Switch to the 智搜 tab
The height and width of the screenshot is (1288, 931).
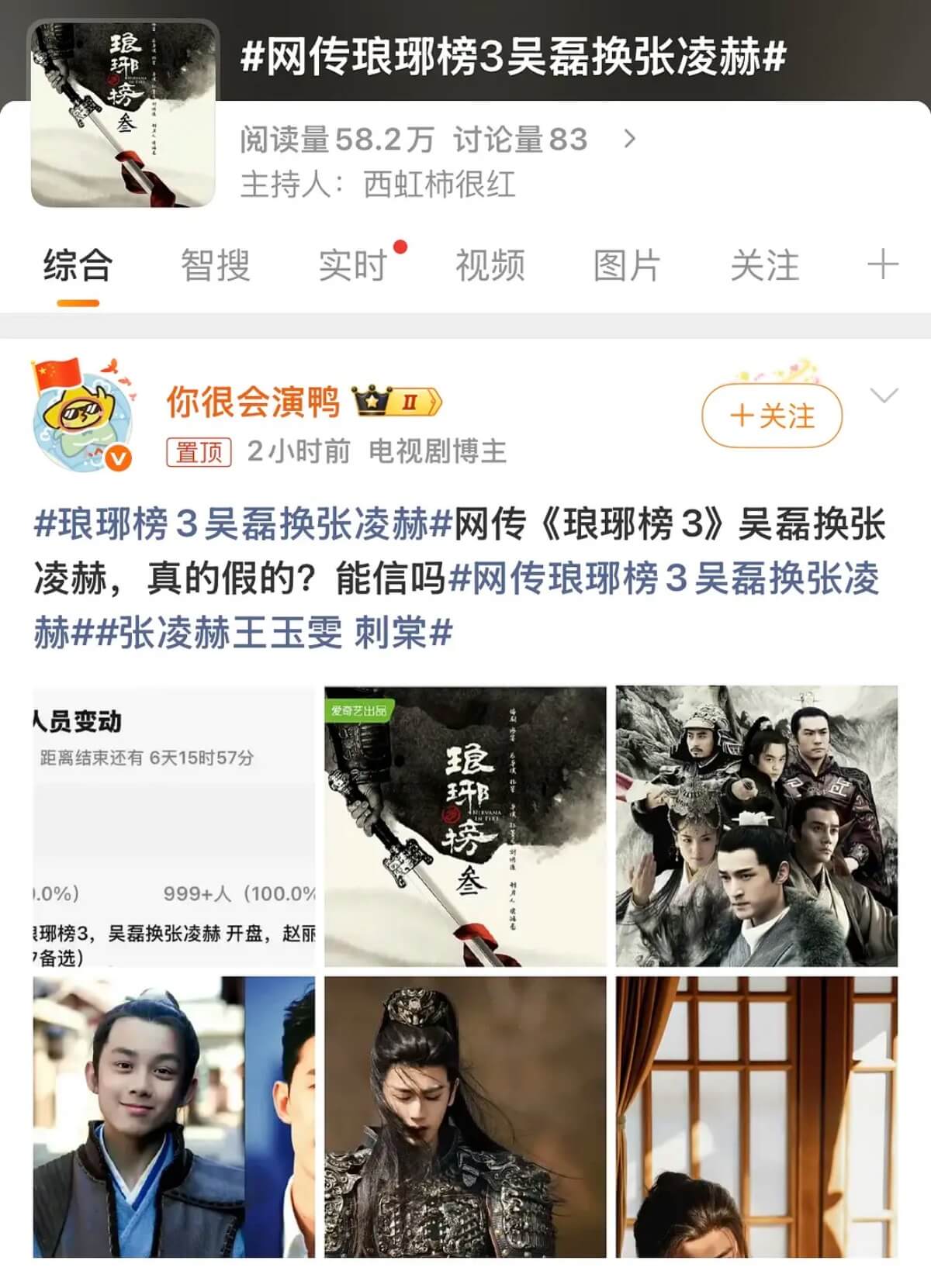[215, 265]
